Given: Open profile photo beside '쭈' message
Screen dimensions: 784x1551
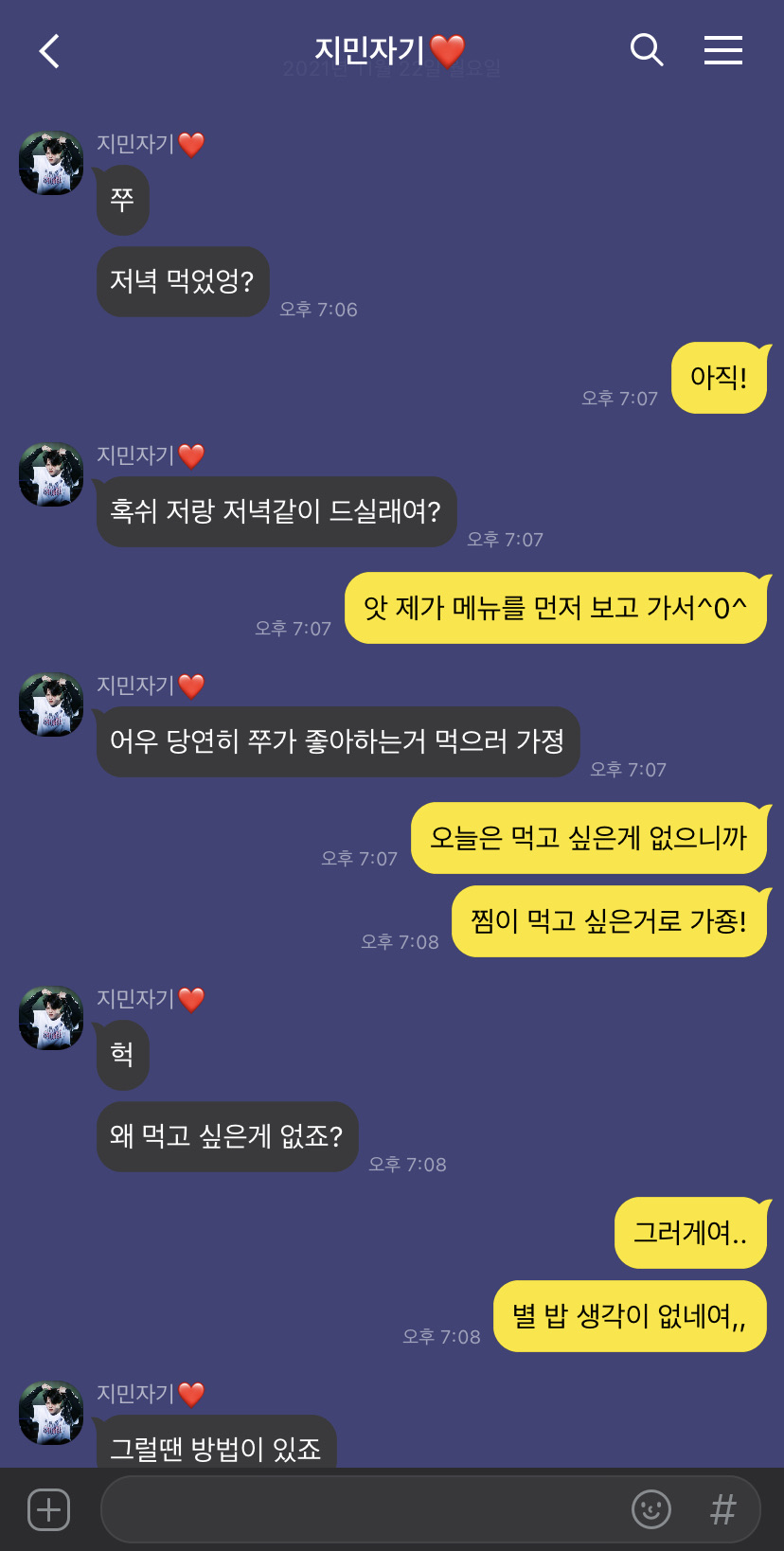Looking at the screenshot, I should click(x=51, y=163).
